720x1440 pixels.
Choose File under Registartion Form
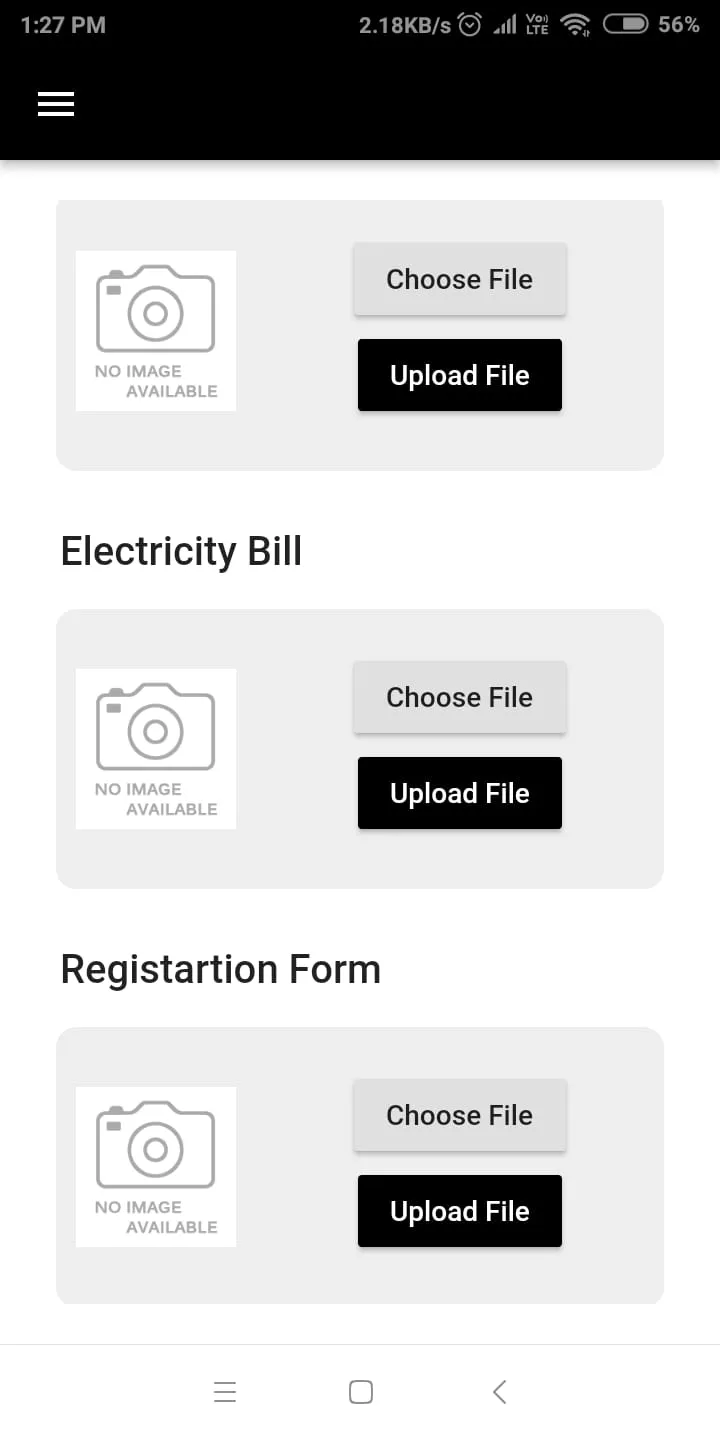point(459,1115)
